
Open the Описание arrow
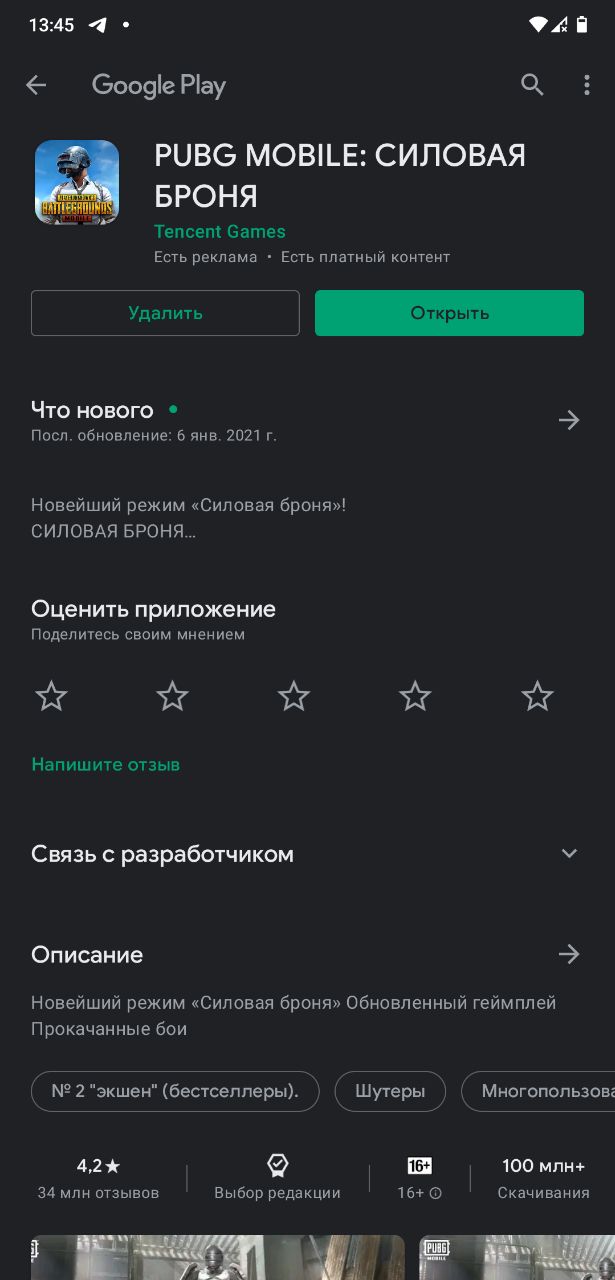tap(568, 955)
